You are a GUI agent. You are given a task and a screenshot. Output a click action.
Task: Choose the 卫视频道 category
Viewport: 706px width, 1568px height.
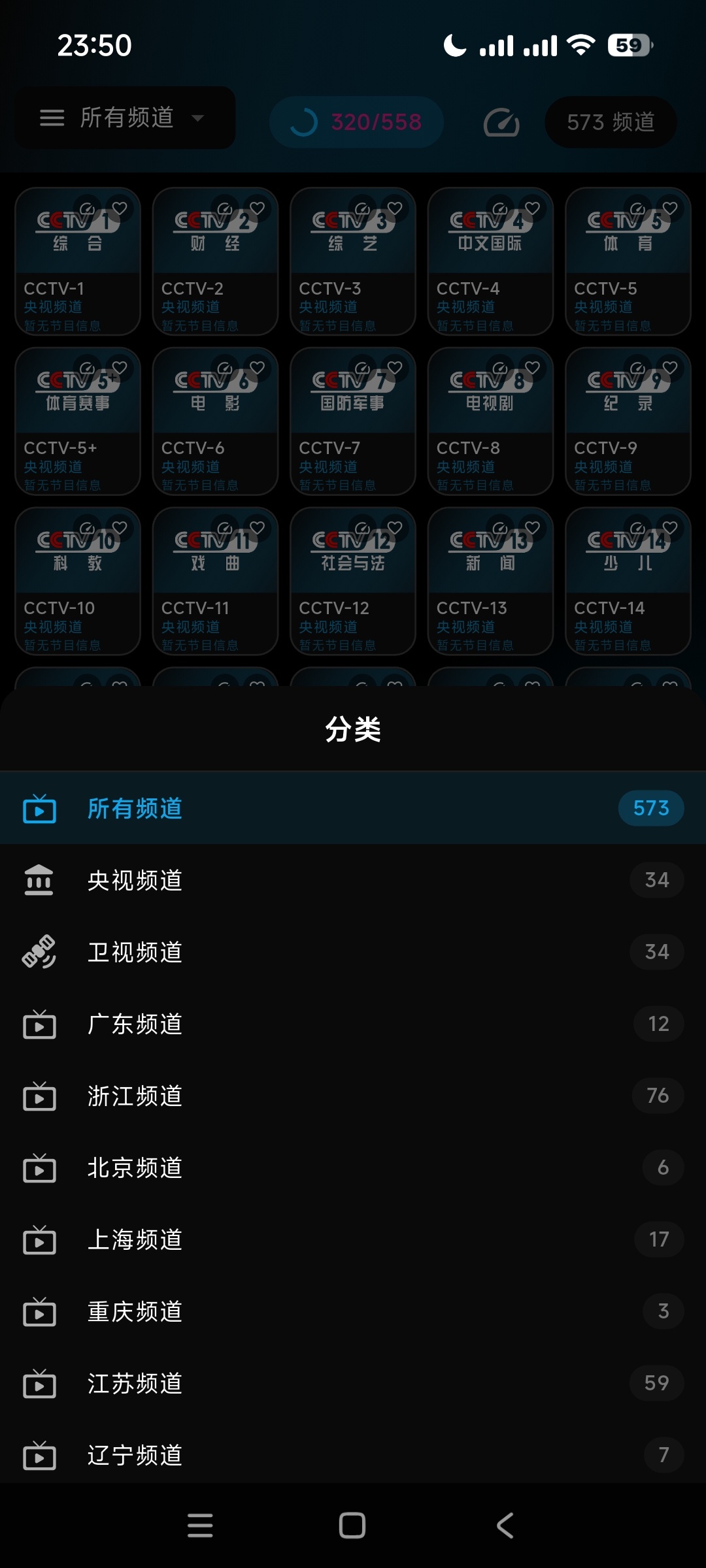pos(353,952)
